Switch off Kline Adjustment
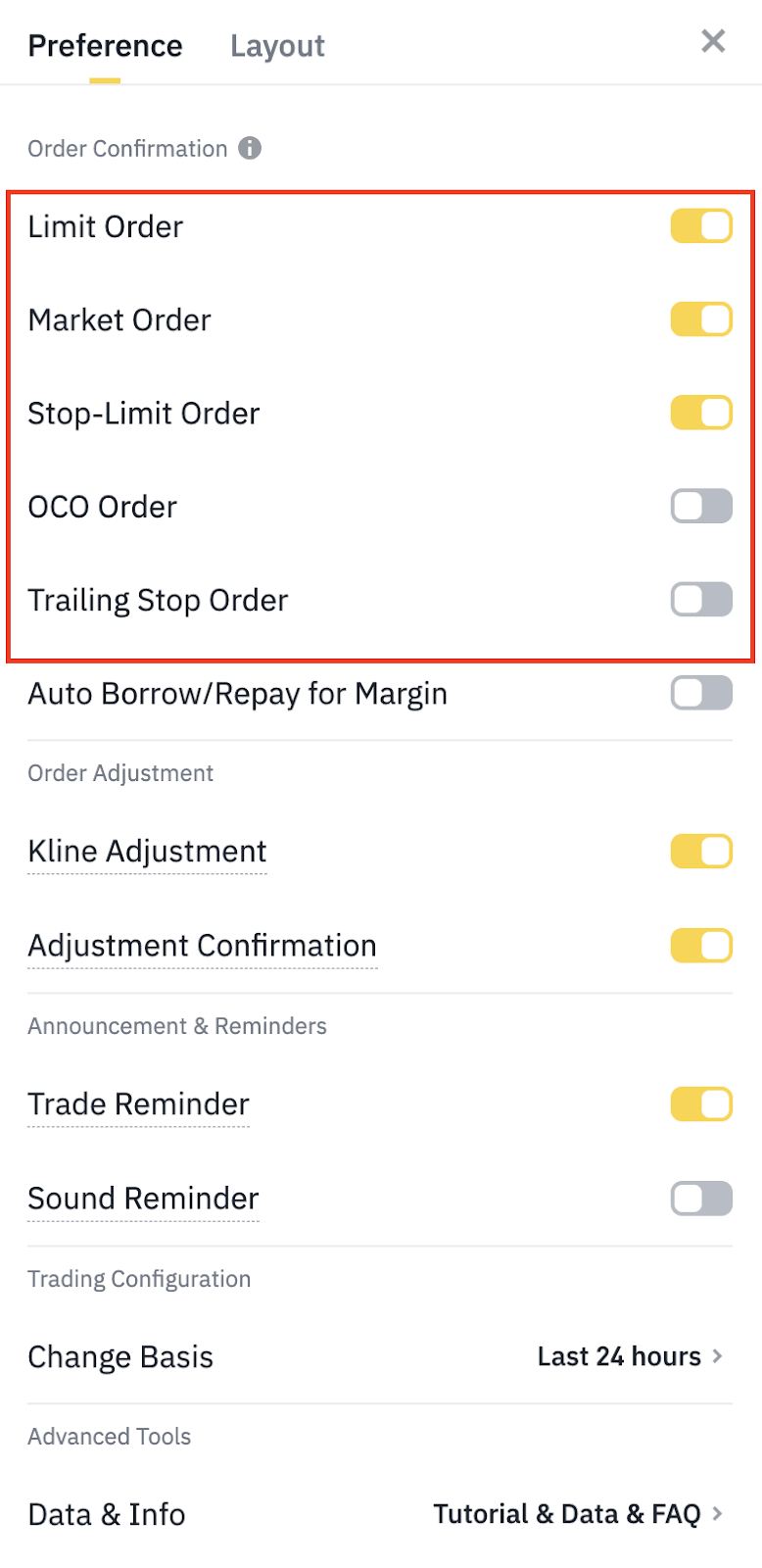Screen dimensions: 762x1568 click(x=701, y=852)
